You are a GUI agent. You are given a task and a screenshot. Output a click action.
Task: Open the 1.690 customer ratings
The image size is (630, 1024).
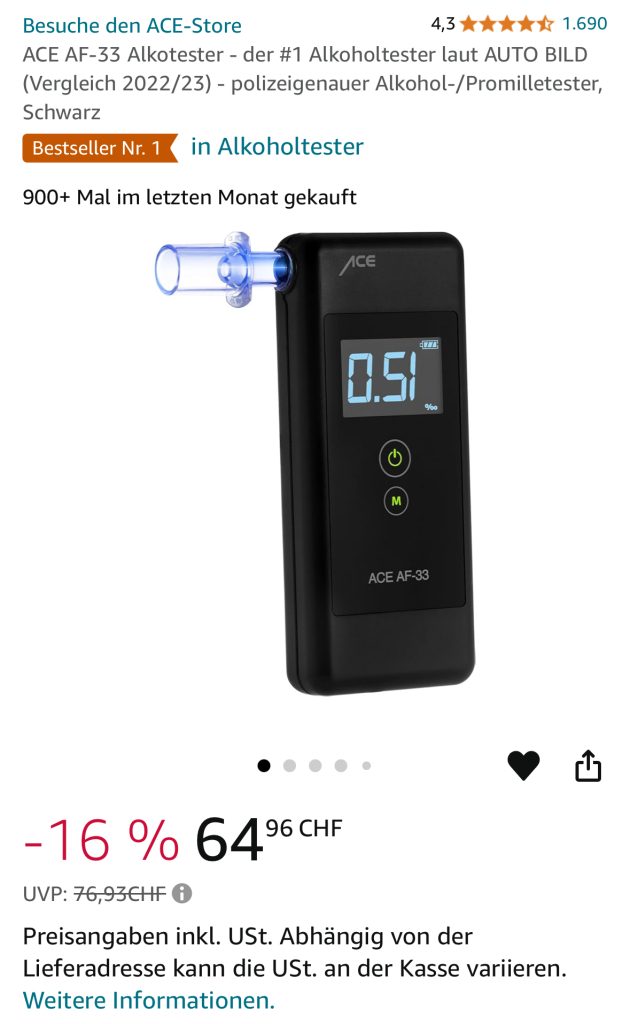(x=584, y=23)
